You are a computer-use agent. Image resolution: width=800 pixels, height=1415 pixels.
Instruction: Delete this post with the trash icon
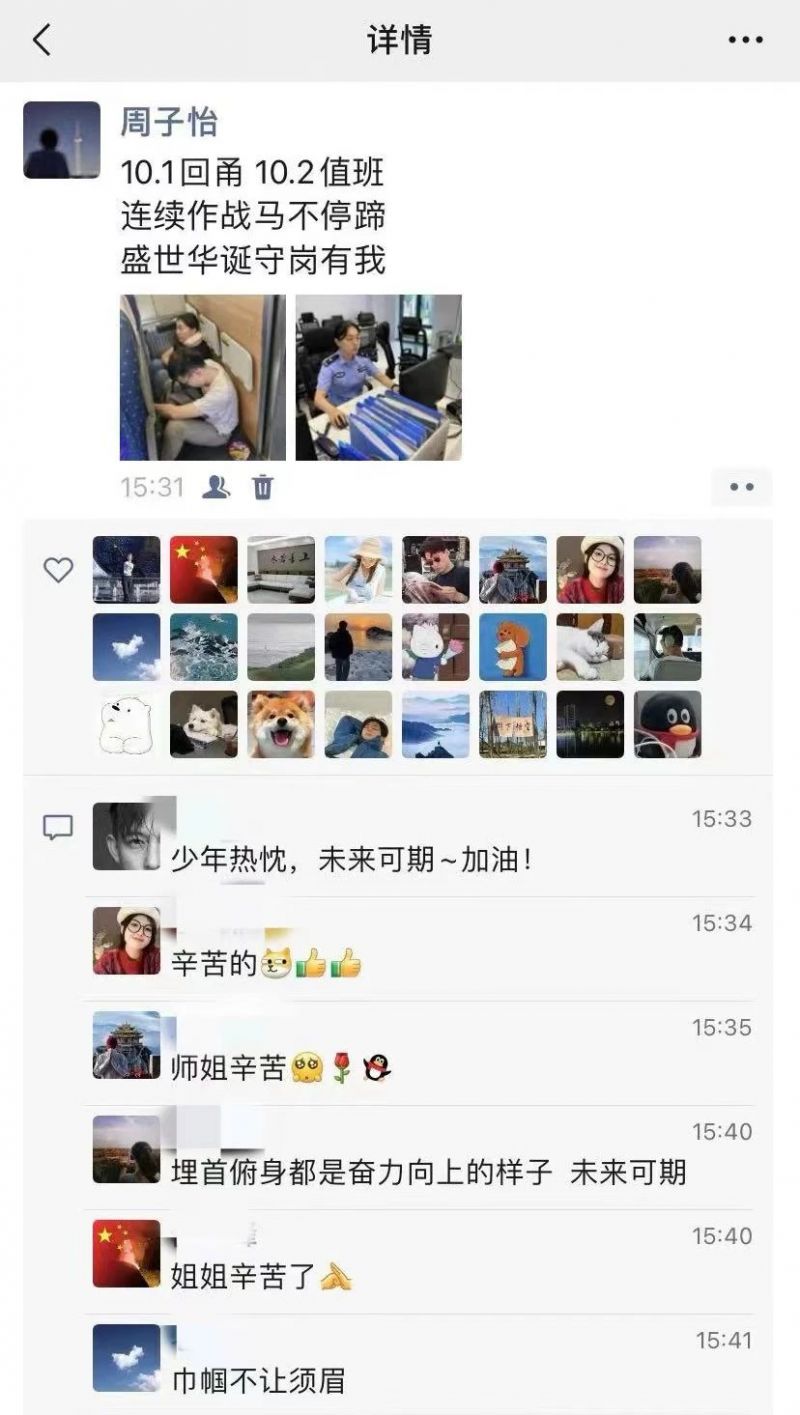262,487
